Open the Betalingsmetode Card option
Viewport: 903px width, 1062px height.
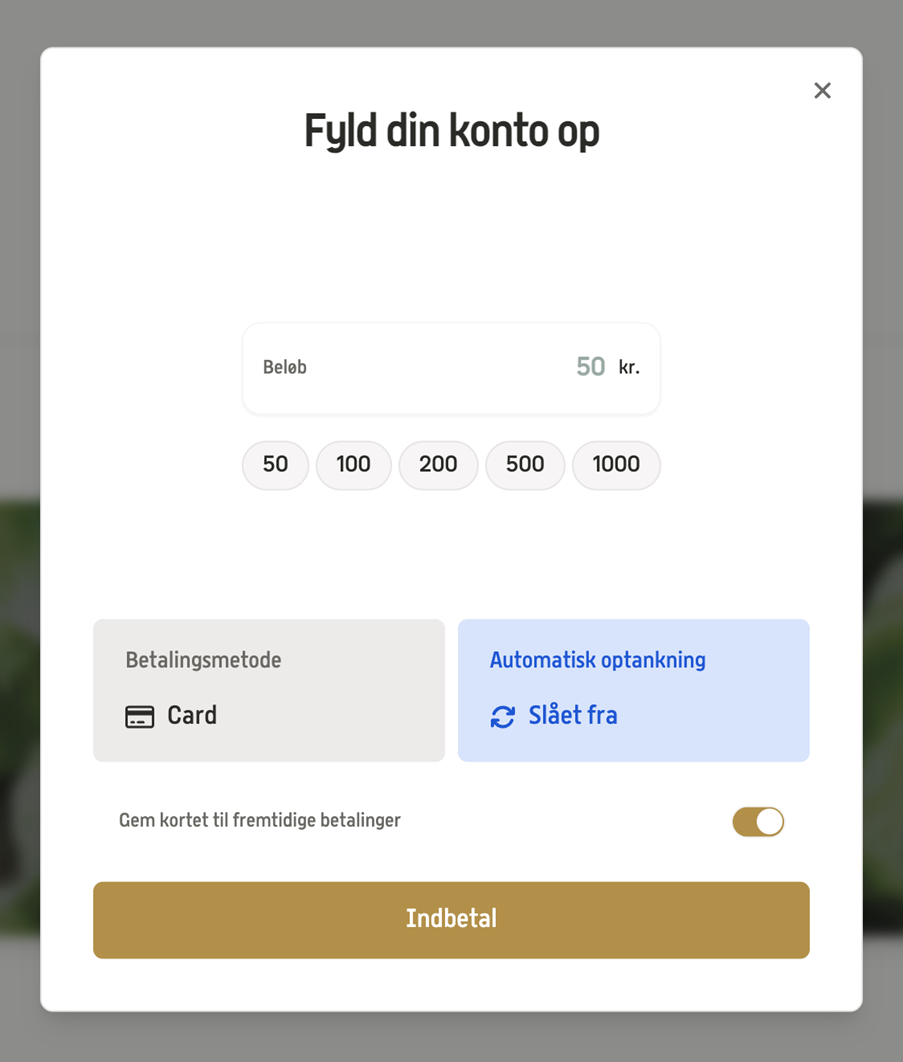(x=269, y=690)
